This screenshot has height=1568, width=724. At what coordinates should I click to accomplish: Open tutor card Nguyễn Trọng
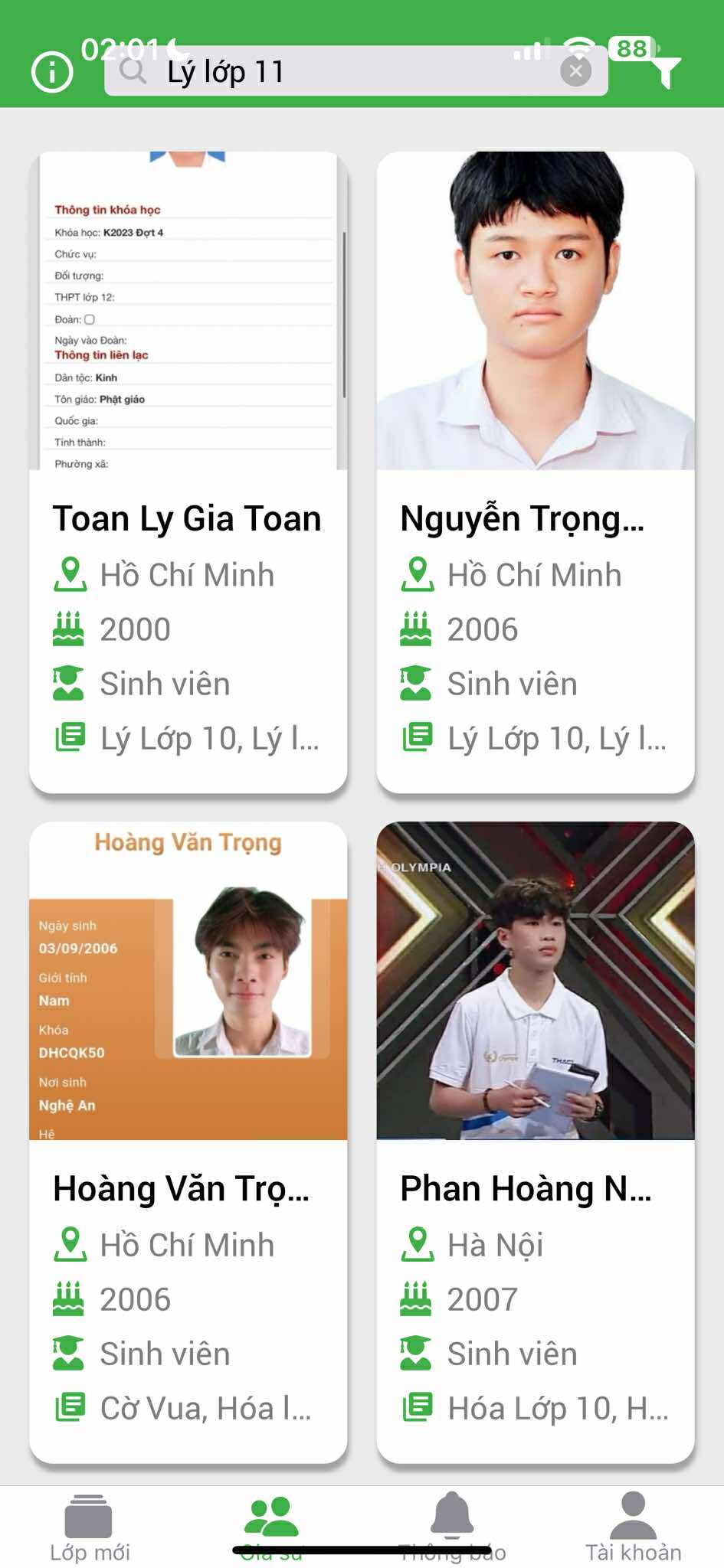coord(535,471)
